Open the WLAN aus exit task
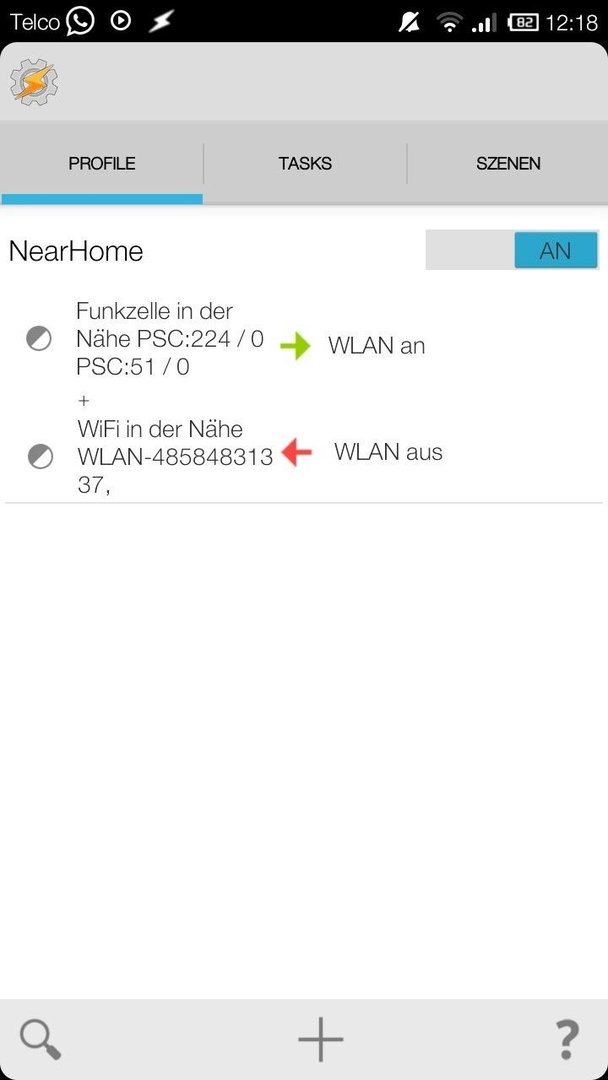This screenshot has width=608, height=1080. [388, 453]
